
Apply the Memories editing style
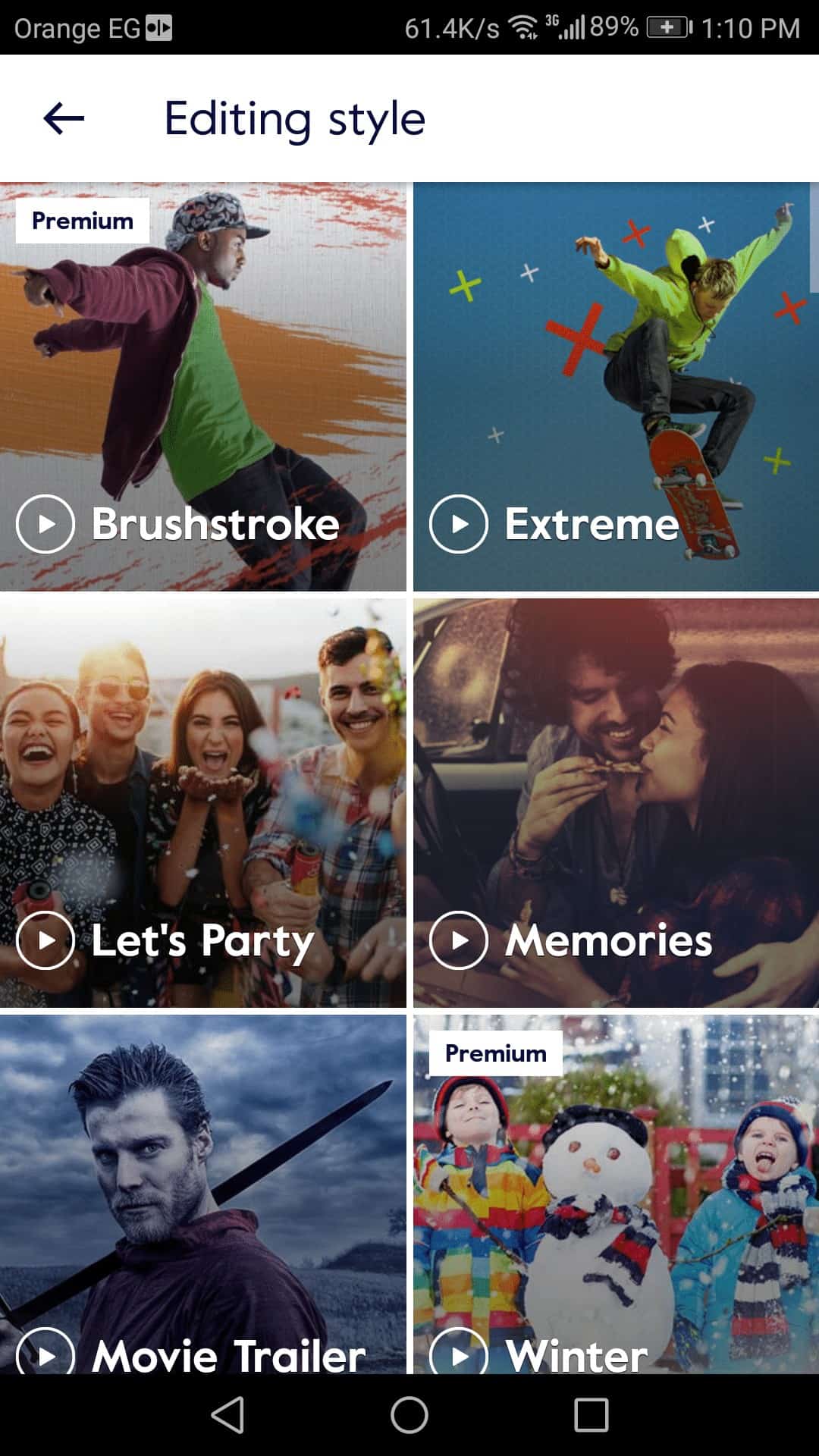[616, 781]
